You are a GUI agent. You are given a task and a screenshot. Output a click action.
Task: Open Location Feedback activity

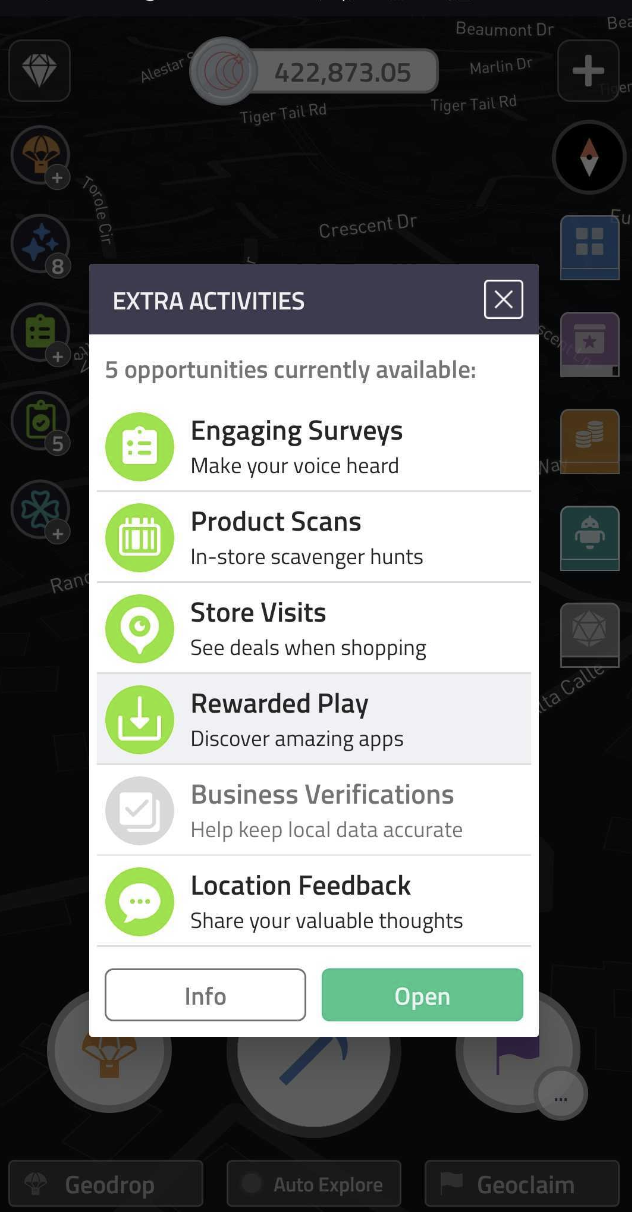(313, 901)
